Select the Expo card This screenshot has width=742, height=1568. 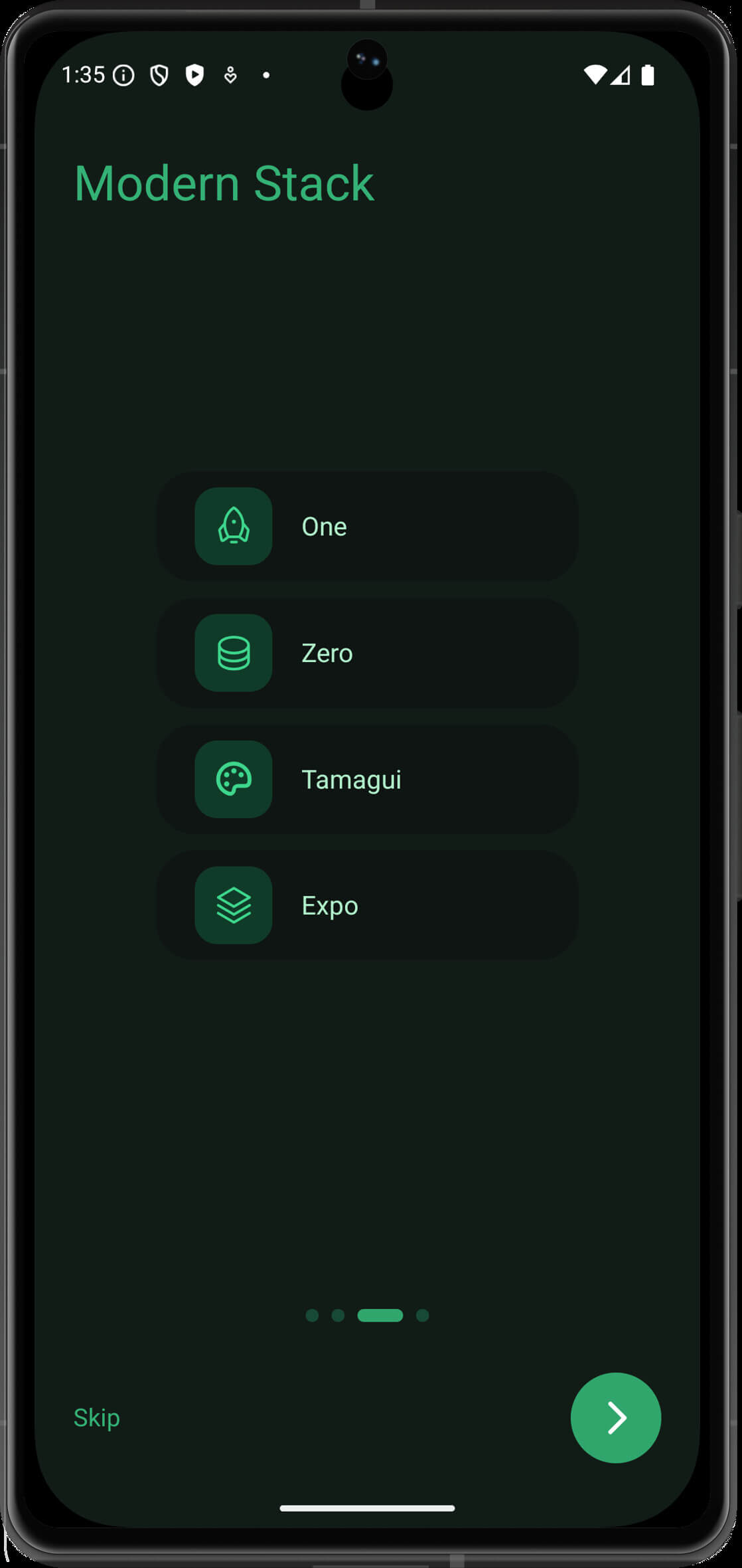point(367,905)
